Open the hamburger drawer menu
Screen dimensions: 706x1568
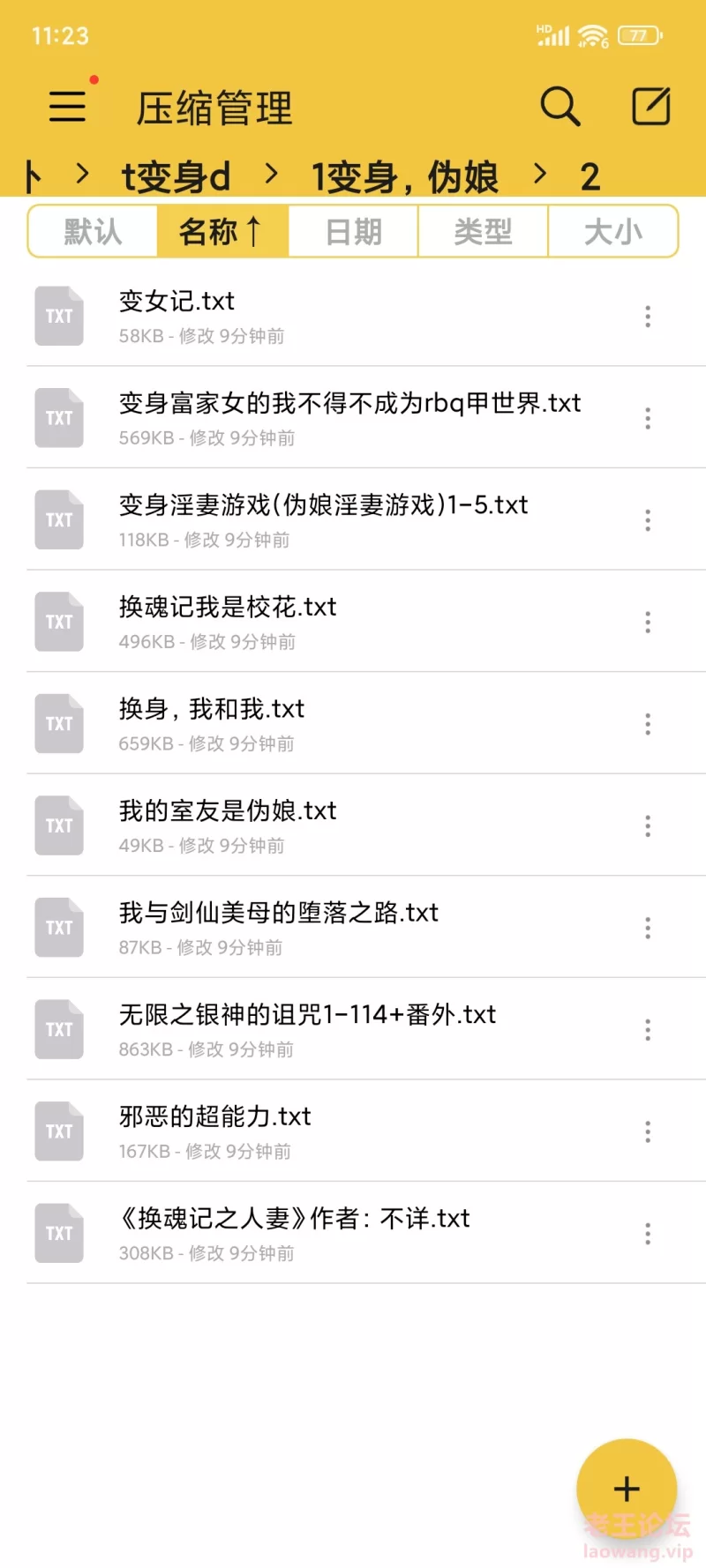point(67,107)
